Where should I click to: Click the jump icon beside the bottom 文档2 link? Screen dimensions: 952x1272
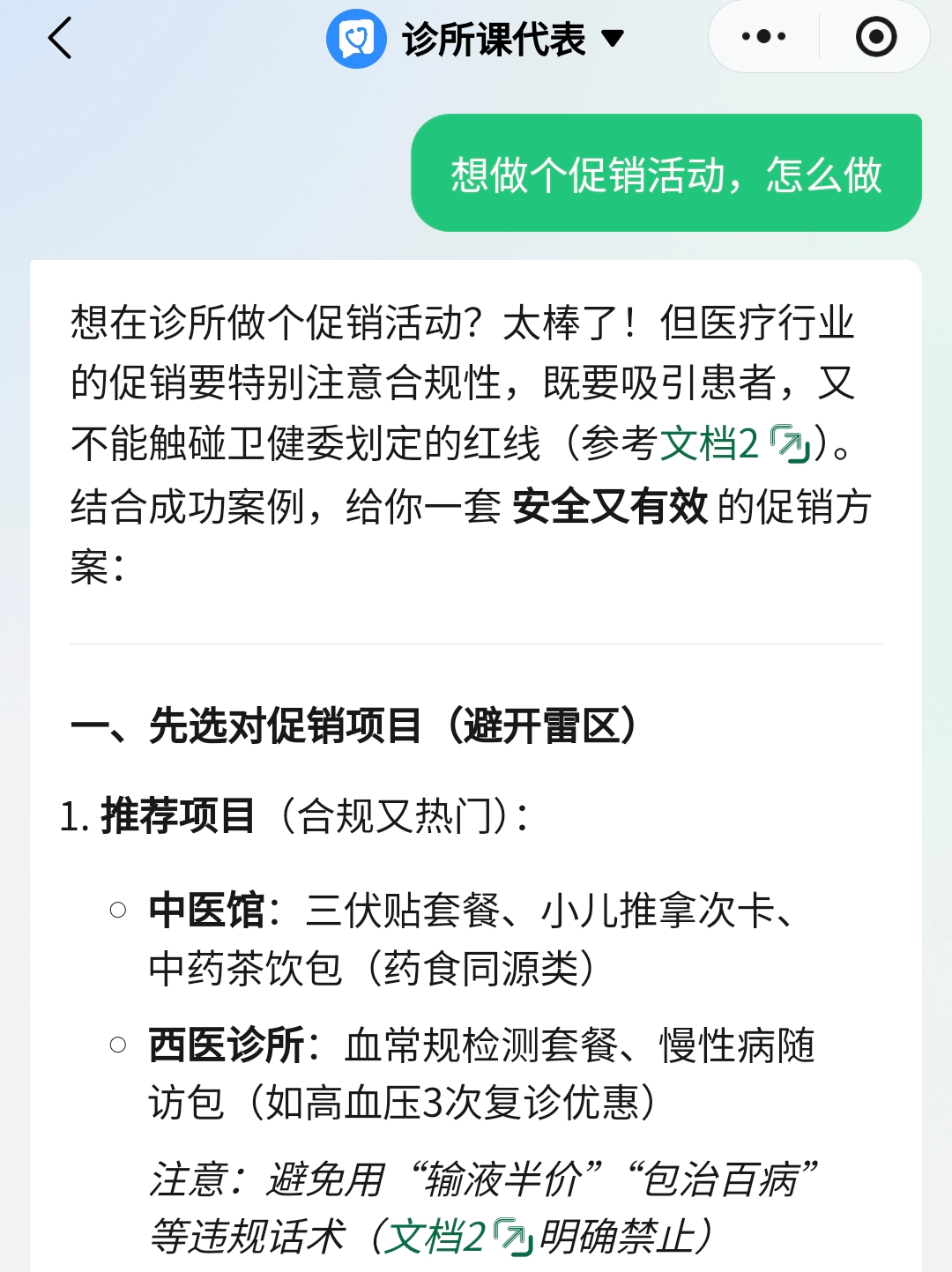(512, 1236)
